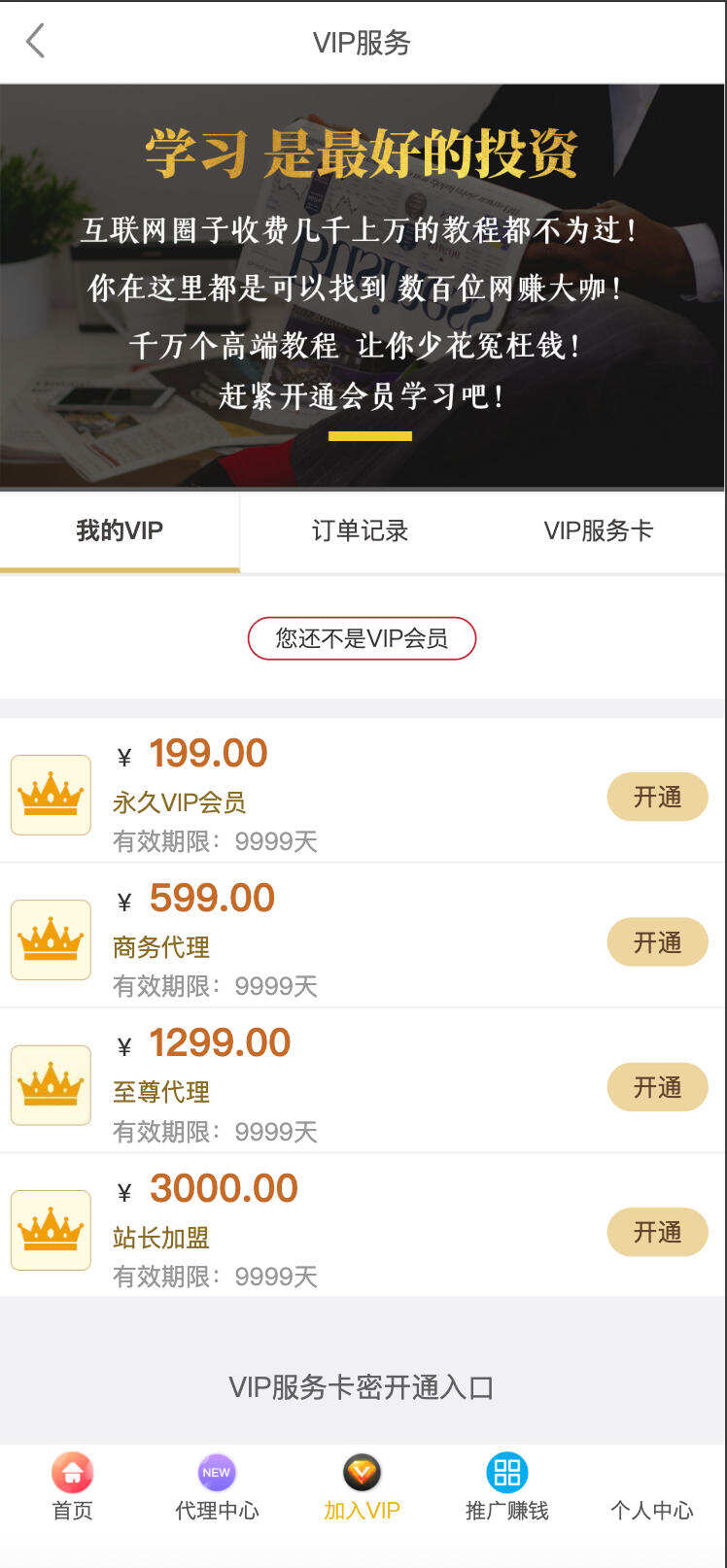Tap the 您还不是VIP会员 status badge
The height and width of the screenshot is (1568, 727).
[x=363, y=638]
